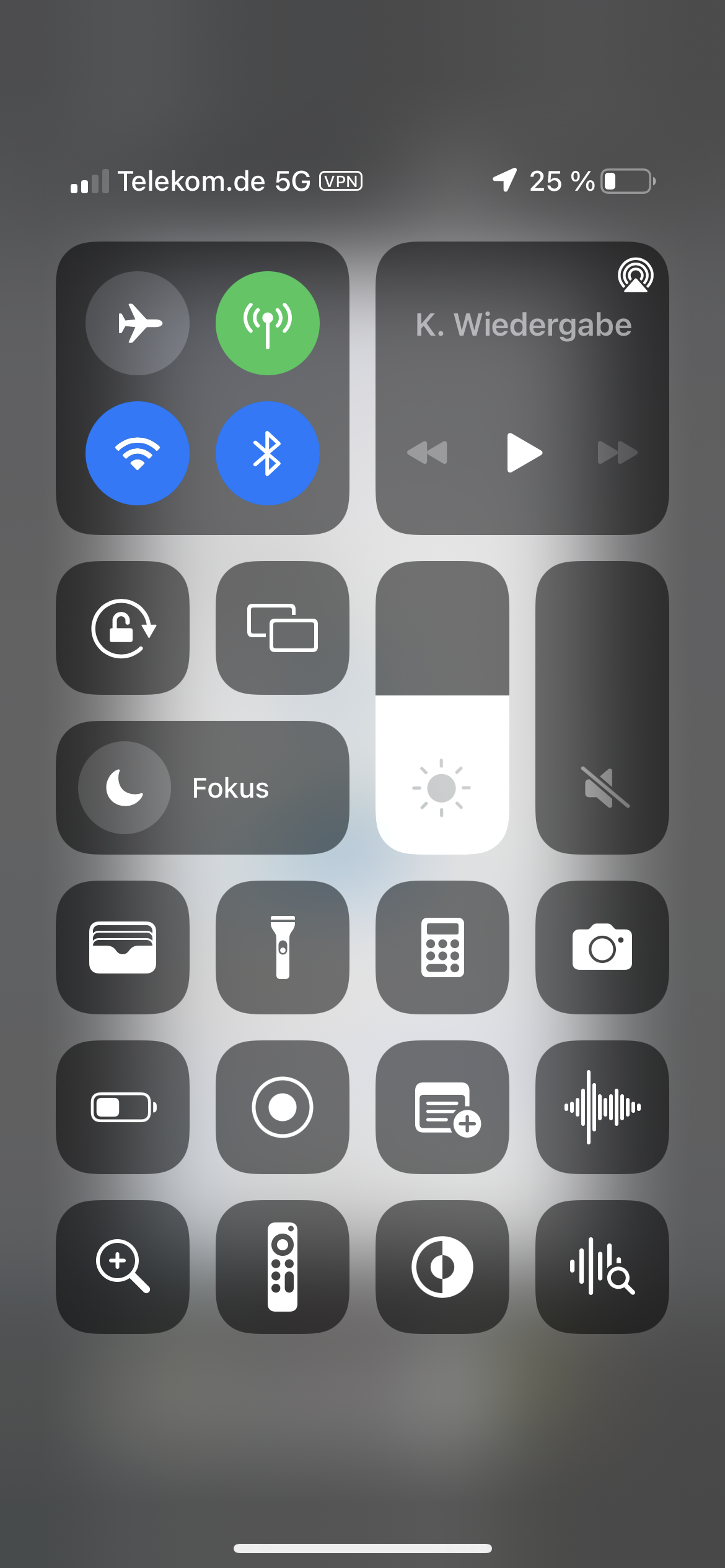This screenshot has height=1568, width=725.
Task: Turn off cellular data
Action: [268, 323]
